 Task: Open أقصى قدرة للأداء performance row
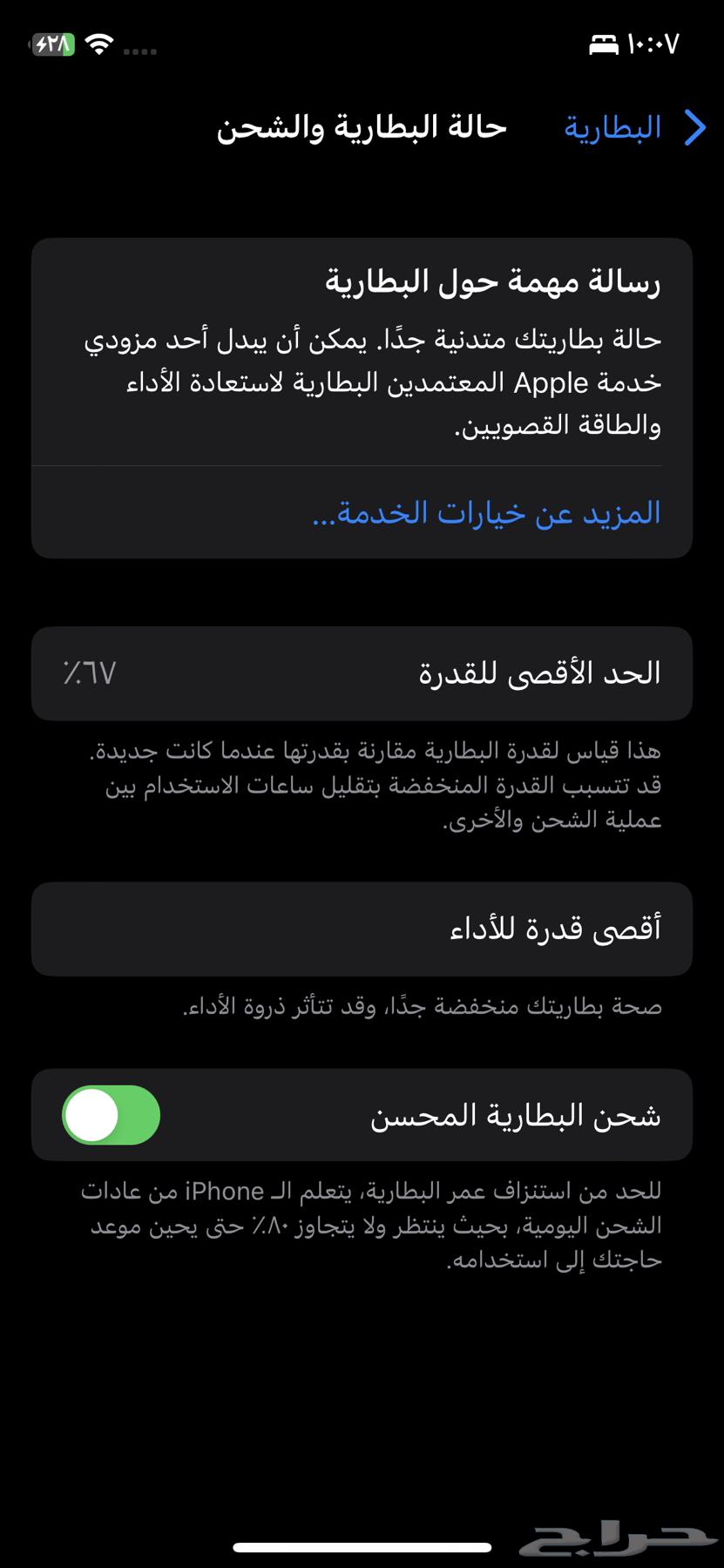[362, 929]
